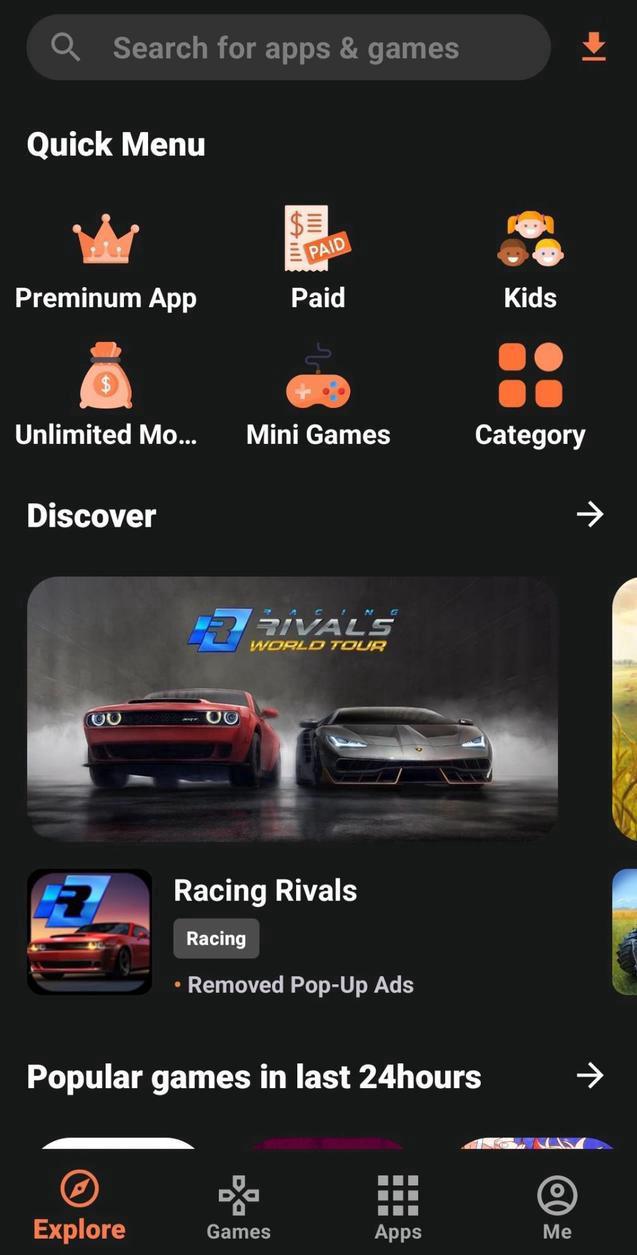Expand the Discover section with its arrow
Screen dimensions: 637x1255
[x=590, y=515]
